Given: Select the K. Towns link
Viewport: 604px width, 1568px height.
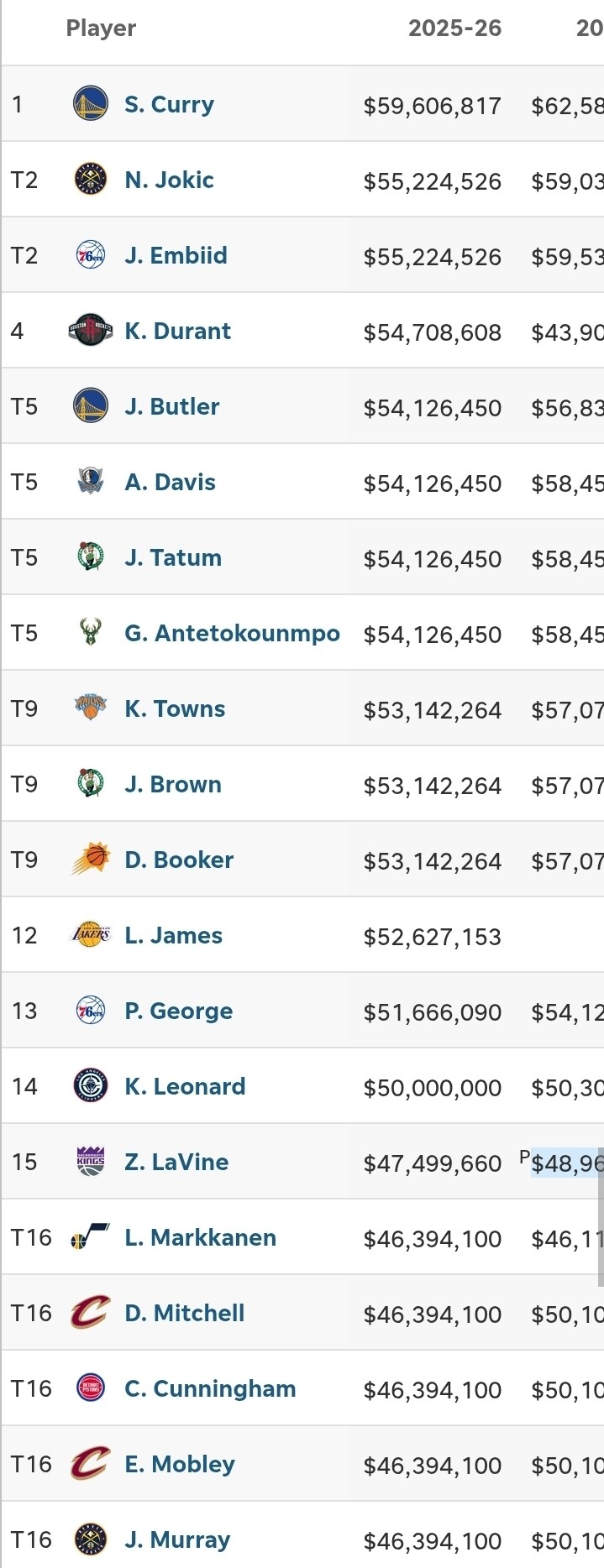Looking at the screenshot, I should click(x=175, y=709).
